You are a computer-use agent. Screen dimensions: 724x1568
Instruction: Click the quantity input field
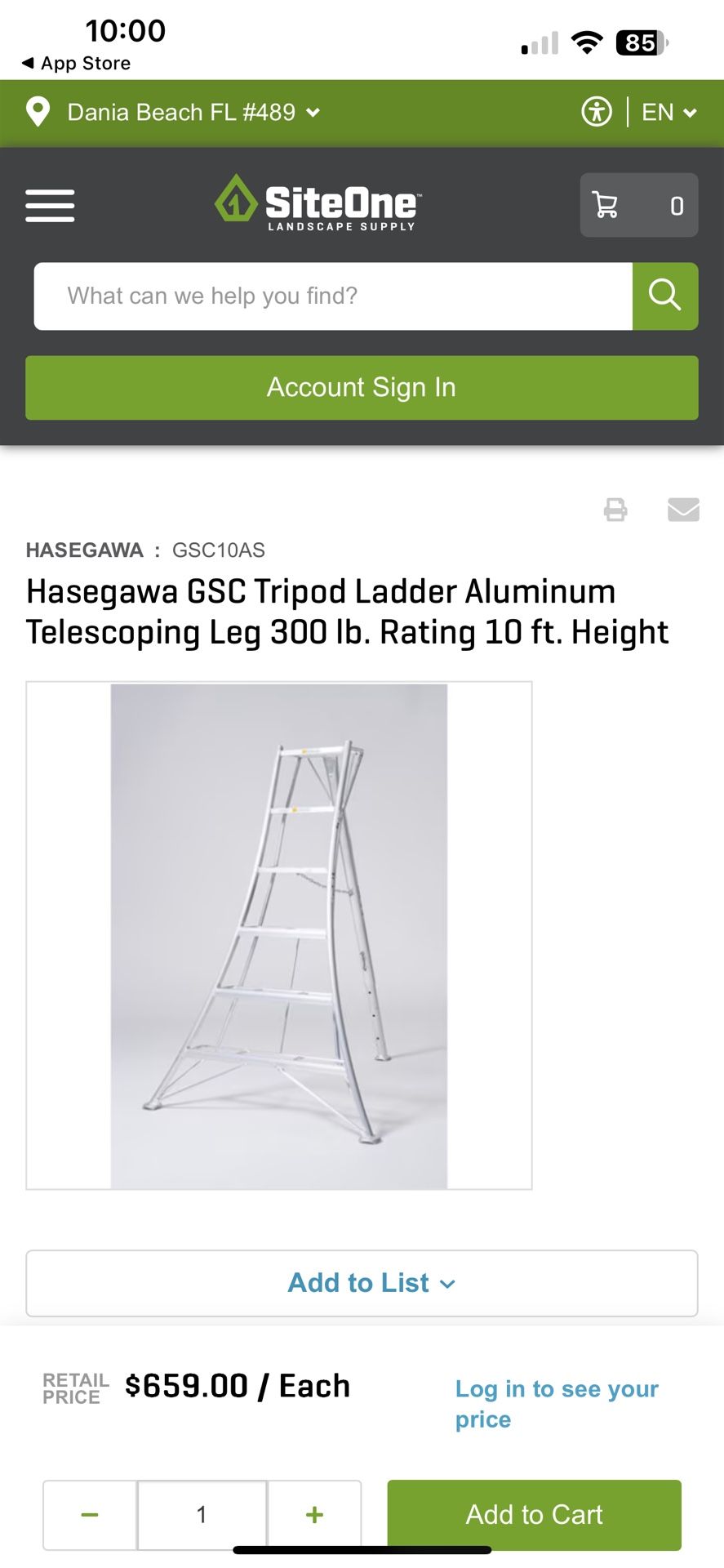[202, 1514]
